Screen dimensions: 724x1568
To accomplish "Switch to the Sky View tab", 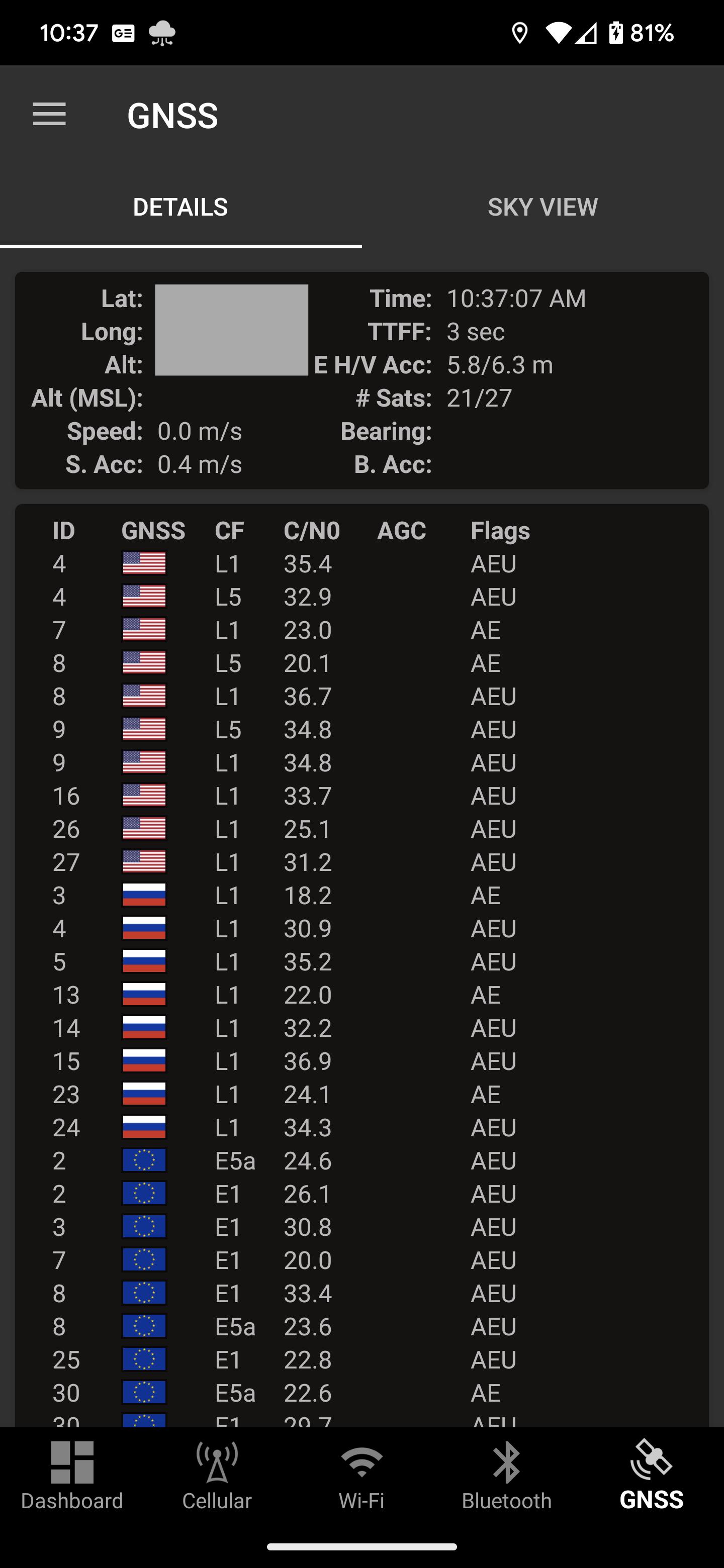I will [542, 207].
